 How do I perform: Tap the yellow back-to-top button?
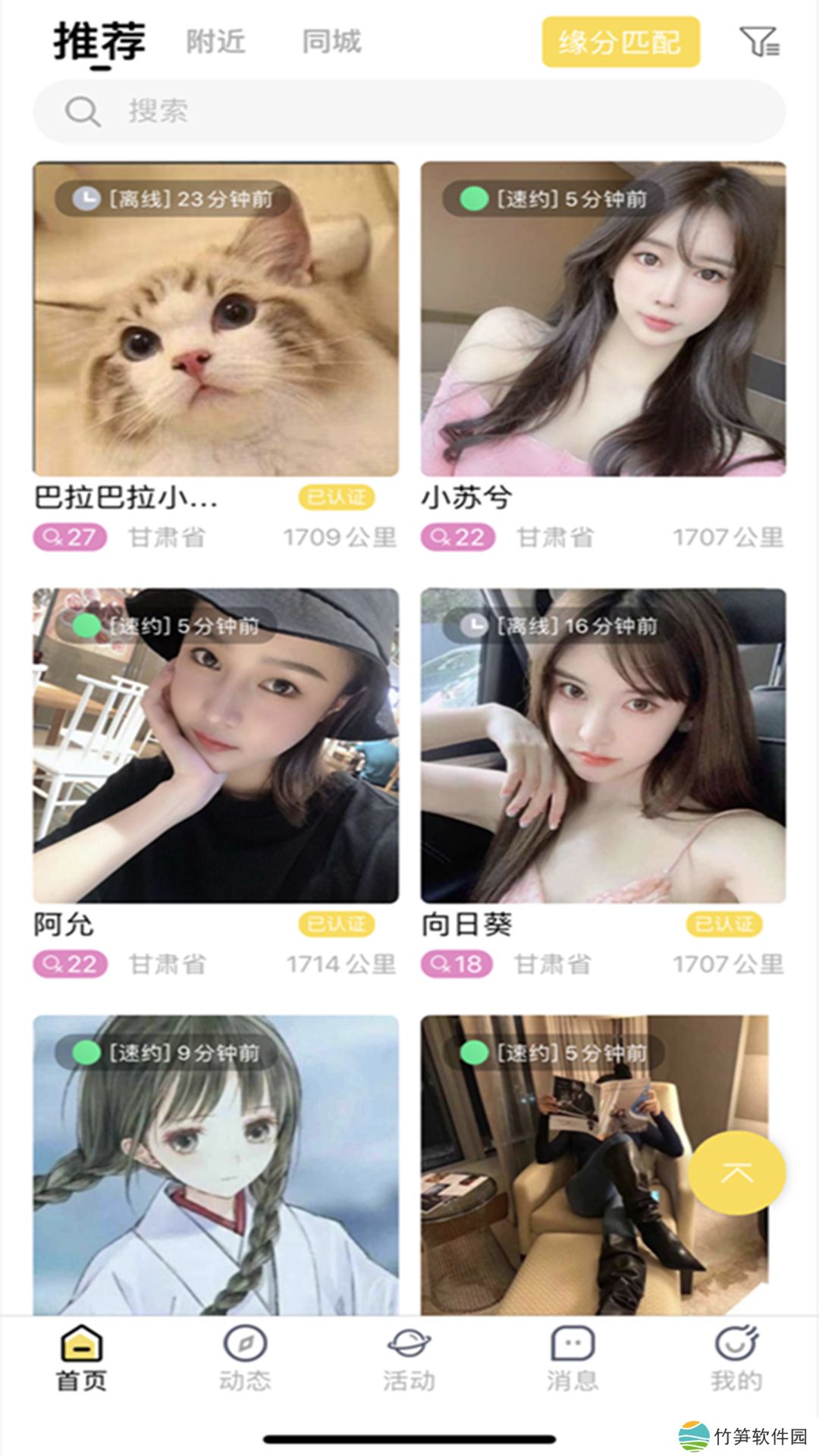point(736,1173)
